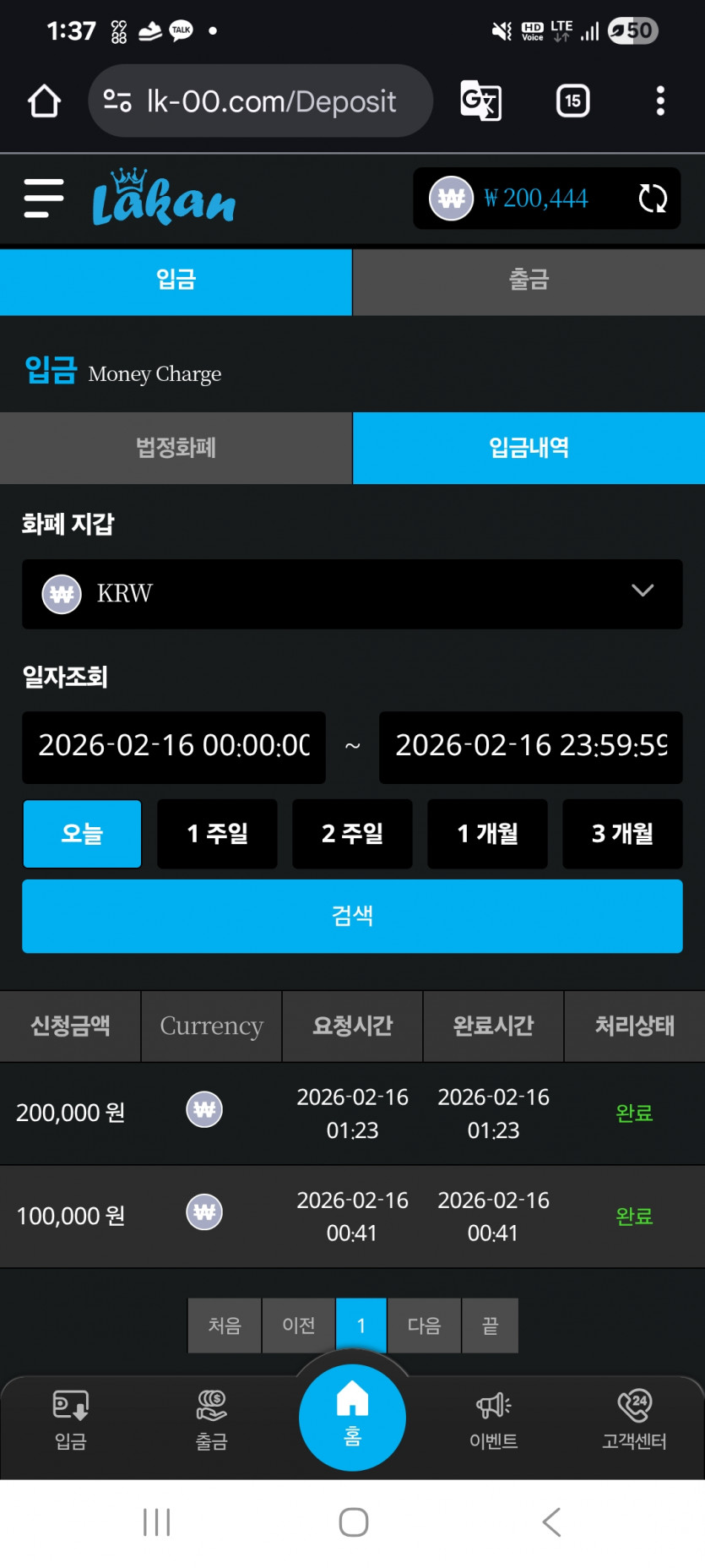Image resolution: width=705 pixels, height=1568 pixels.
Task: Go to 홈 via center button
Action: point(352,1418)
